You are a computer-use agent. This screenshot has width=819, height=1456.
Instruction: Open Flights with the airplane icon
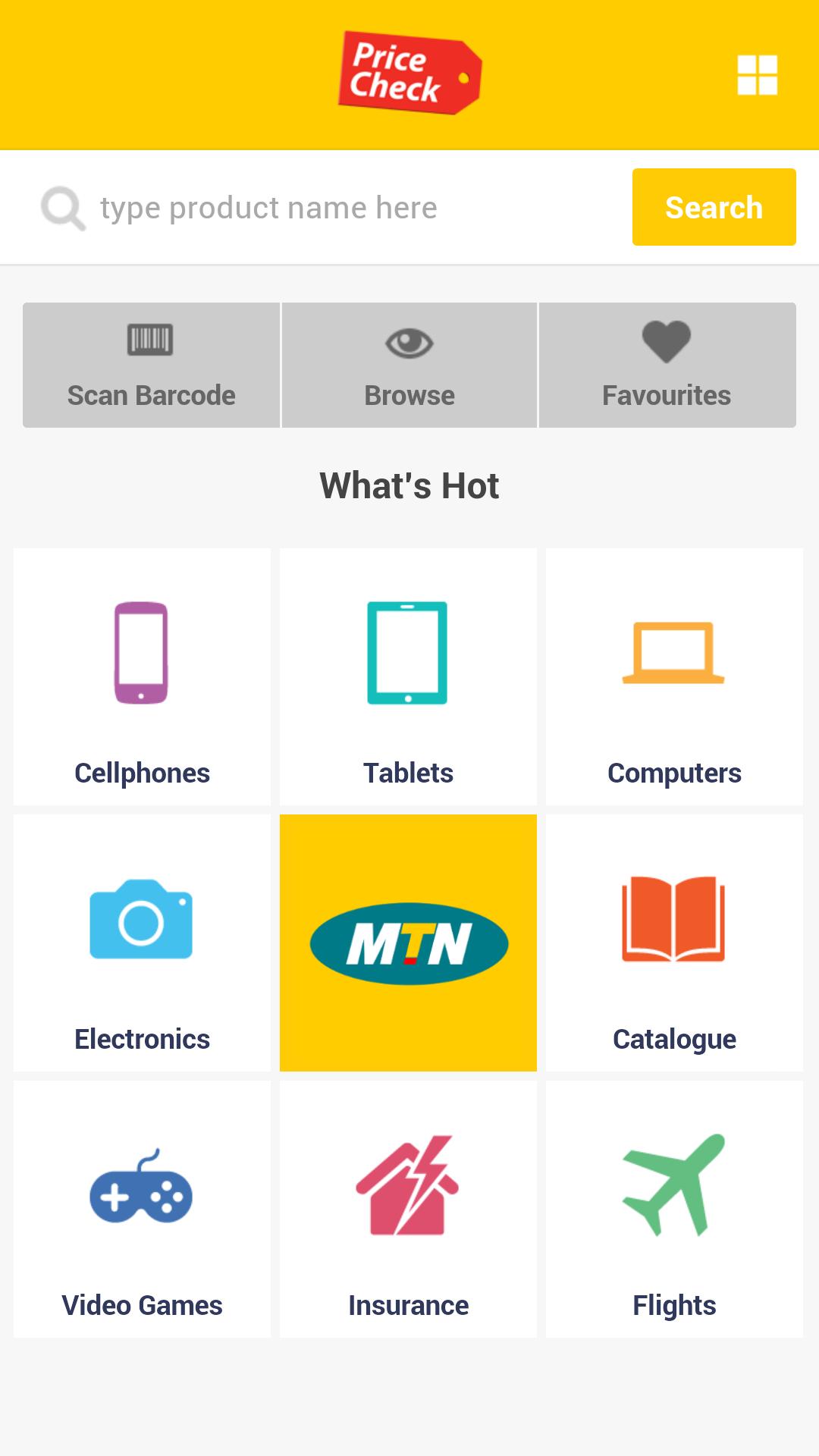pyautogui.click(x=673, y=1187)
